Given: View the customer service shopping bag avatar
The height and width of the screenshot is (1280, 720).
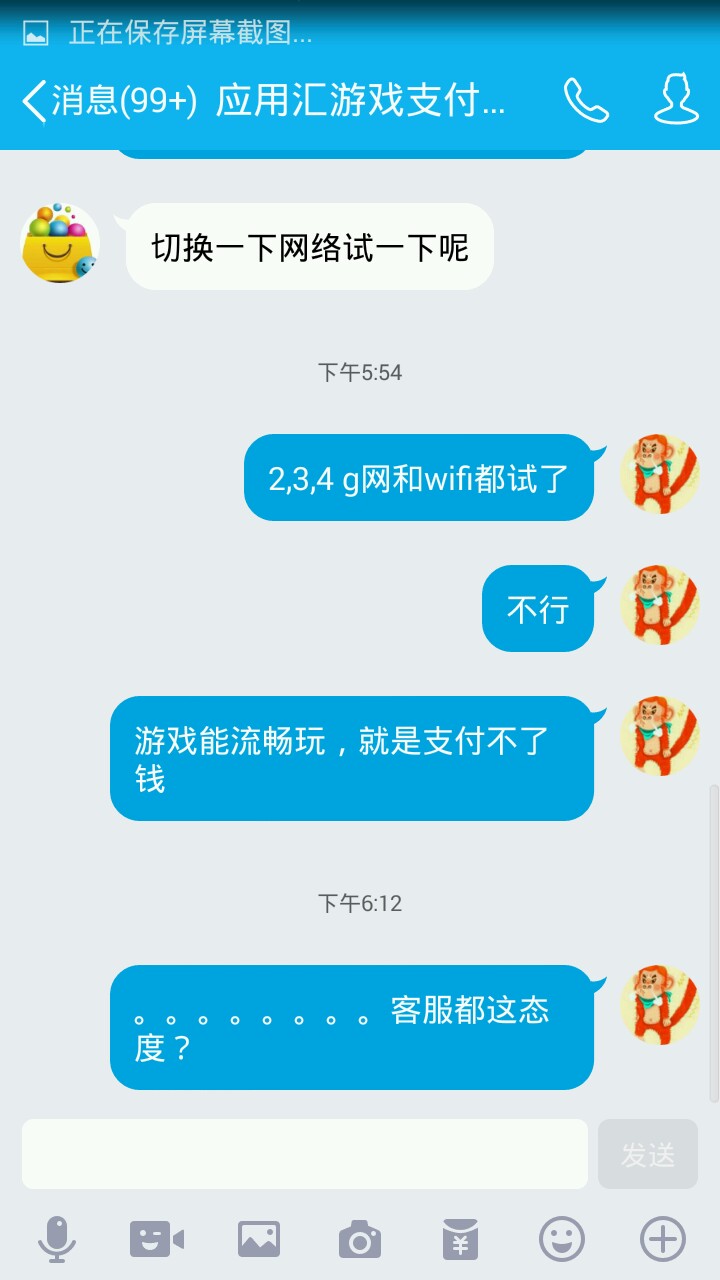Looking at the screenshot, I should coord(60,244).
